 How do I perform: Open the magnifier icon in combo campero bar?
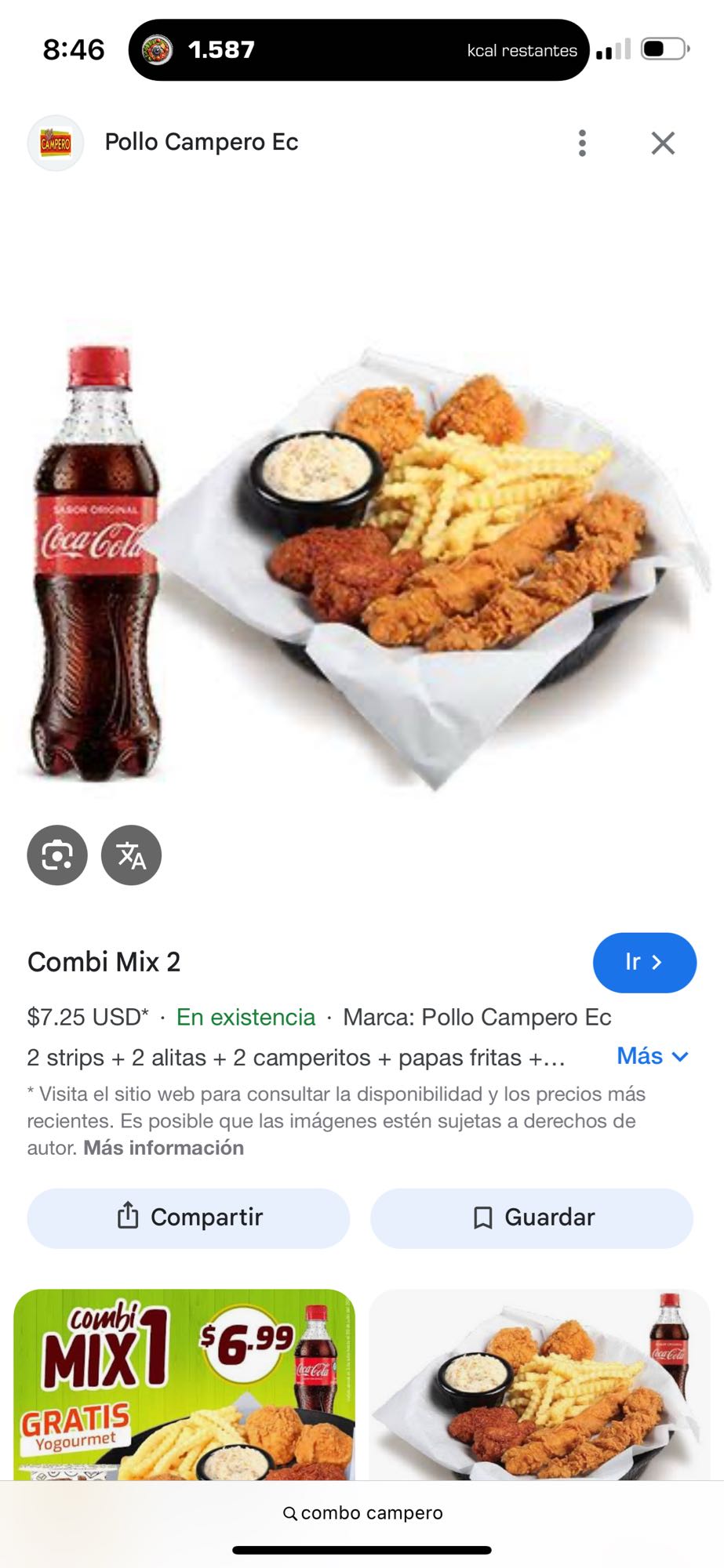point(292,1513)
